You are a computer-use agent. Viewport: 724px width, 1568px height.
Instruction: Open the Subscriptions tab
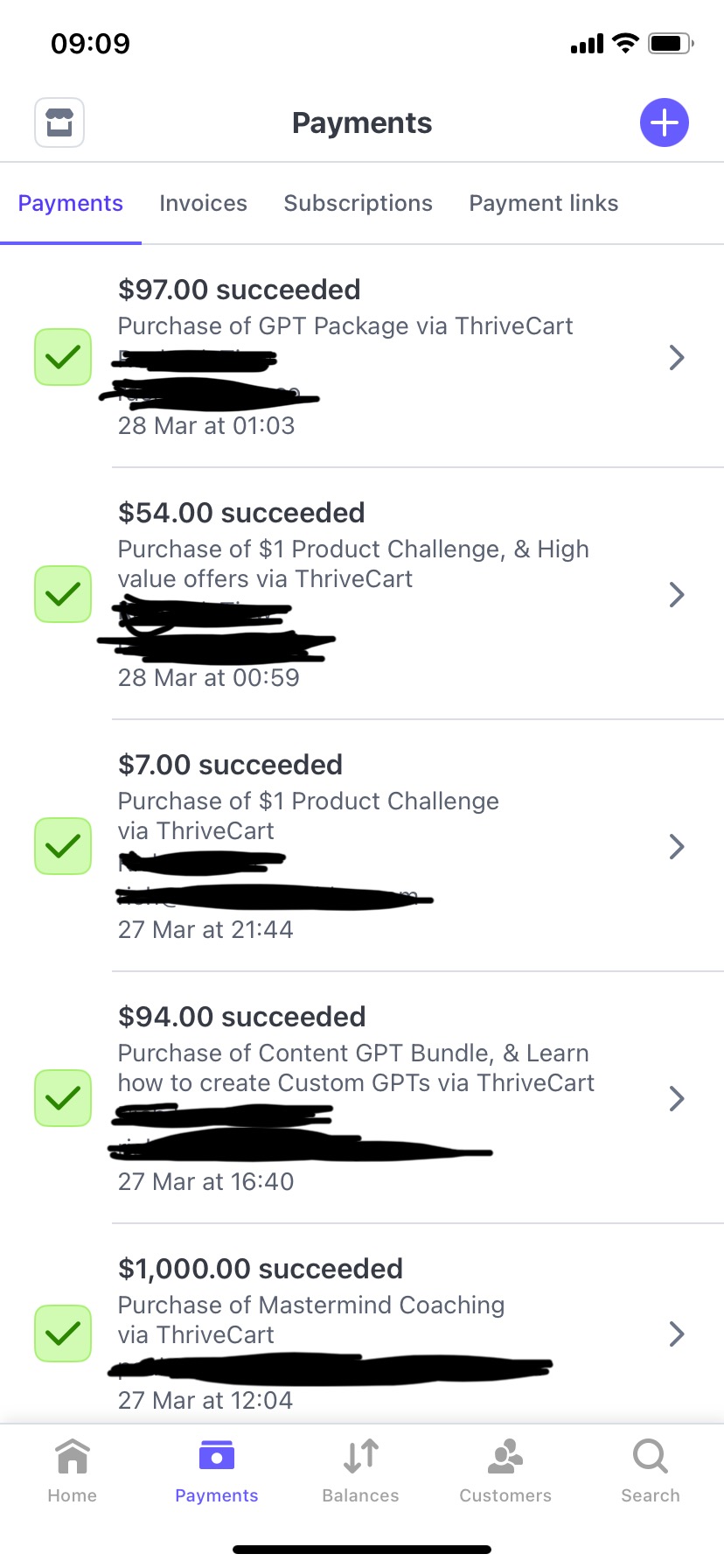pos(359,203)
